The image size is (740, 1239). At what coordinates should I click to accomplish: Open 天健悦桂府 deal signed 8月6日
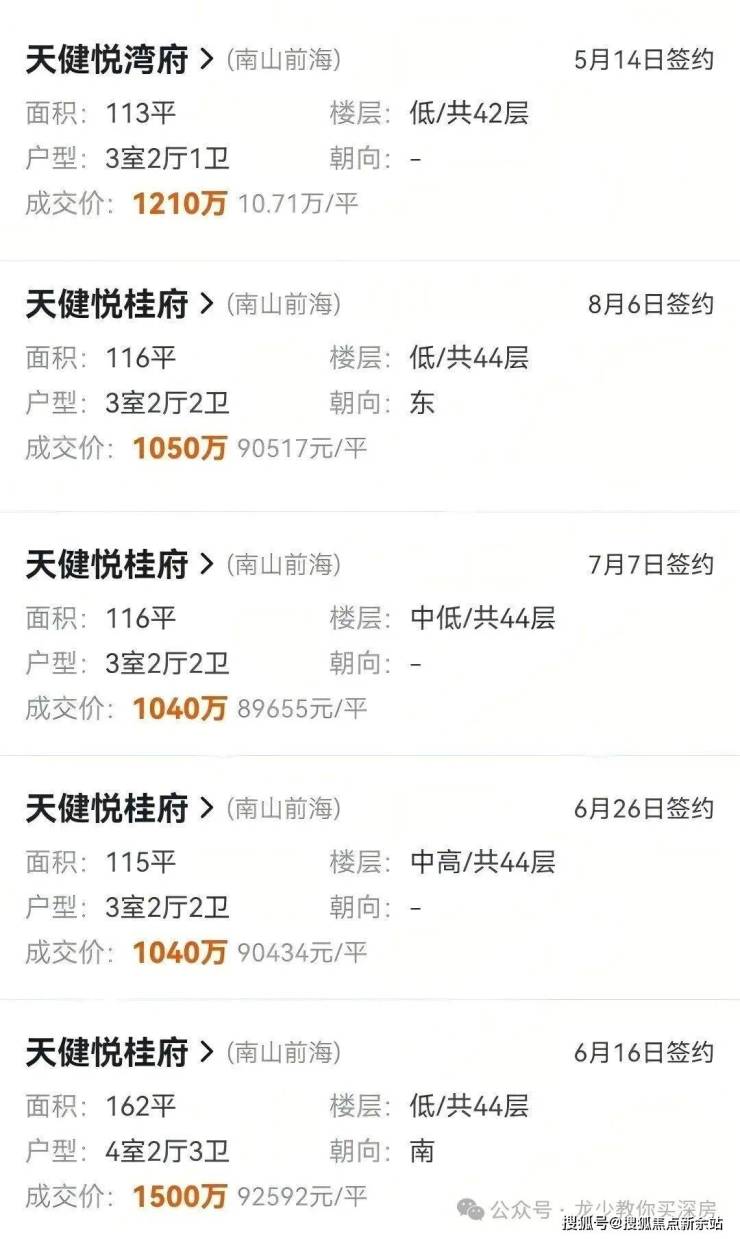point(119,305)
